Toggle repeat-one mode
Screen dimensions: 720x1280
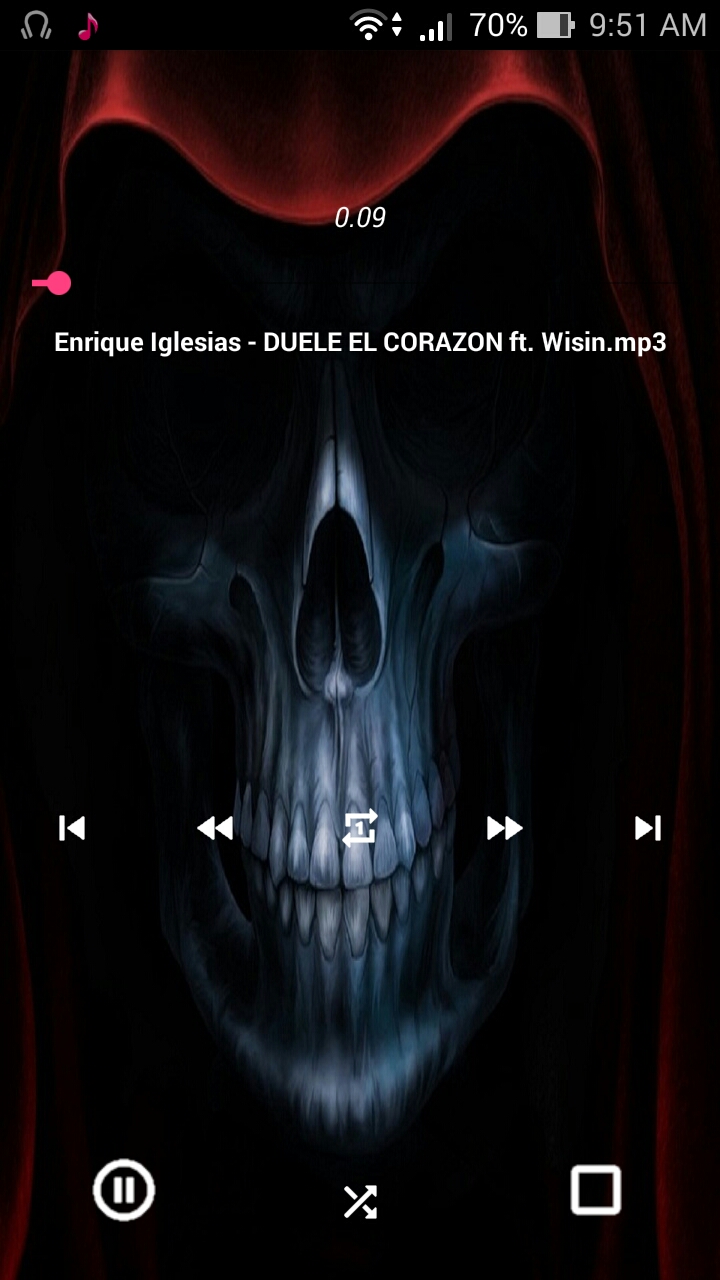(x=360, y=828)
